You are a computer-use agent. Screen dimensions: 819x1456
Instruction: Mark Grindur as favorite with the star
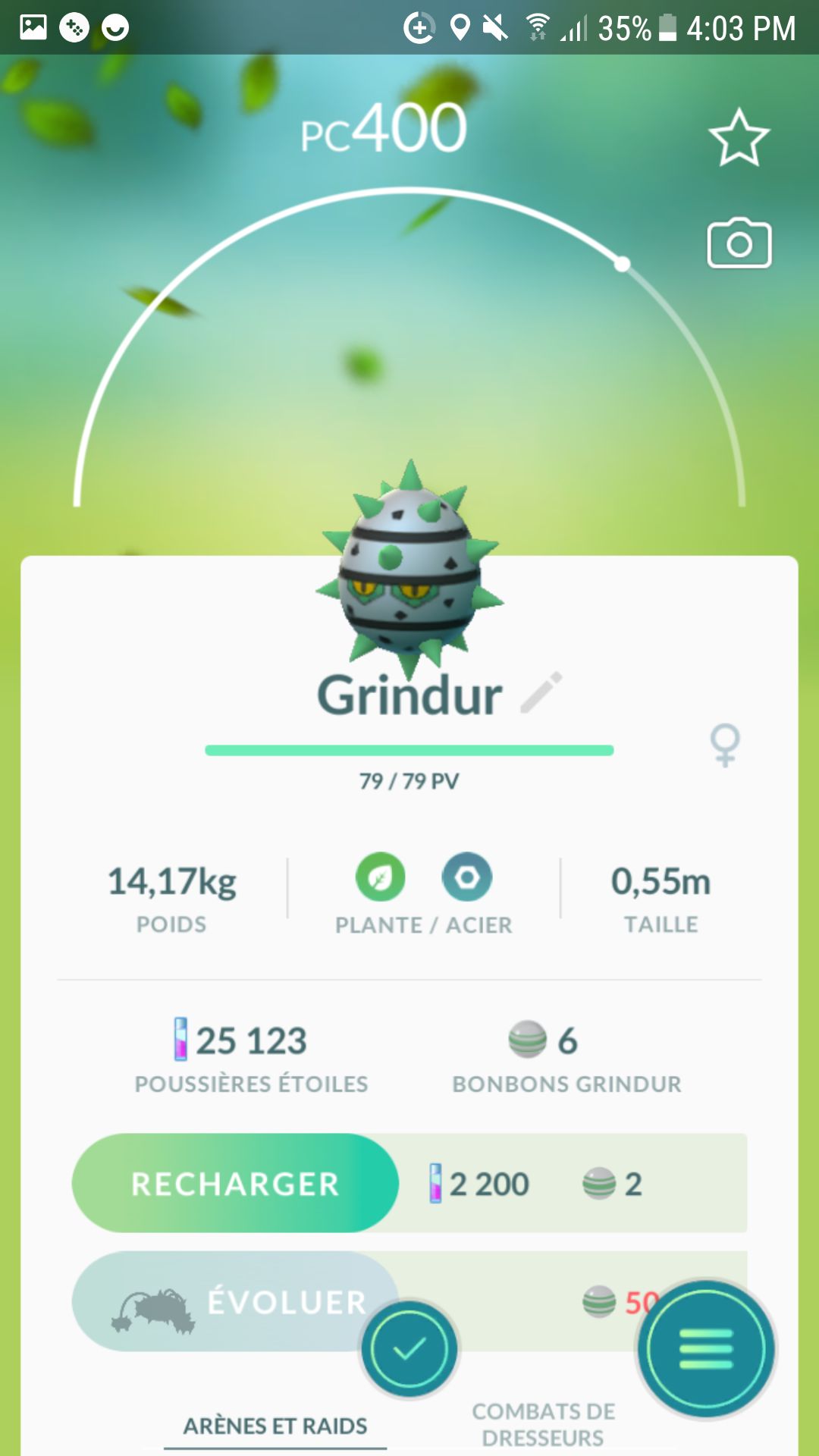(x=739, y=138)
